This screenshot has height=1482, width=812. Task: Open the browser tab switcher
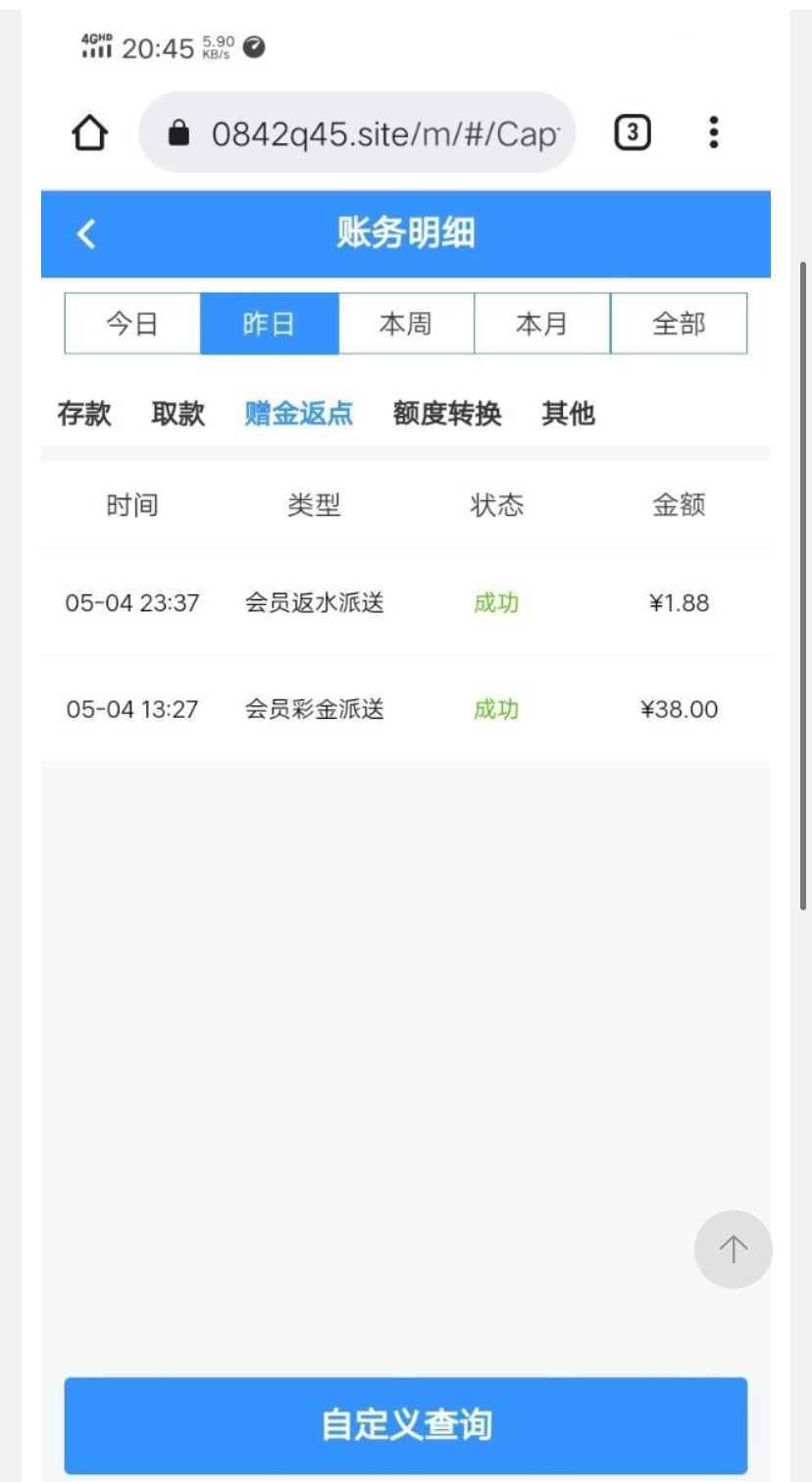633,132
